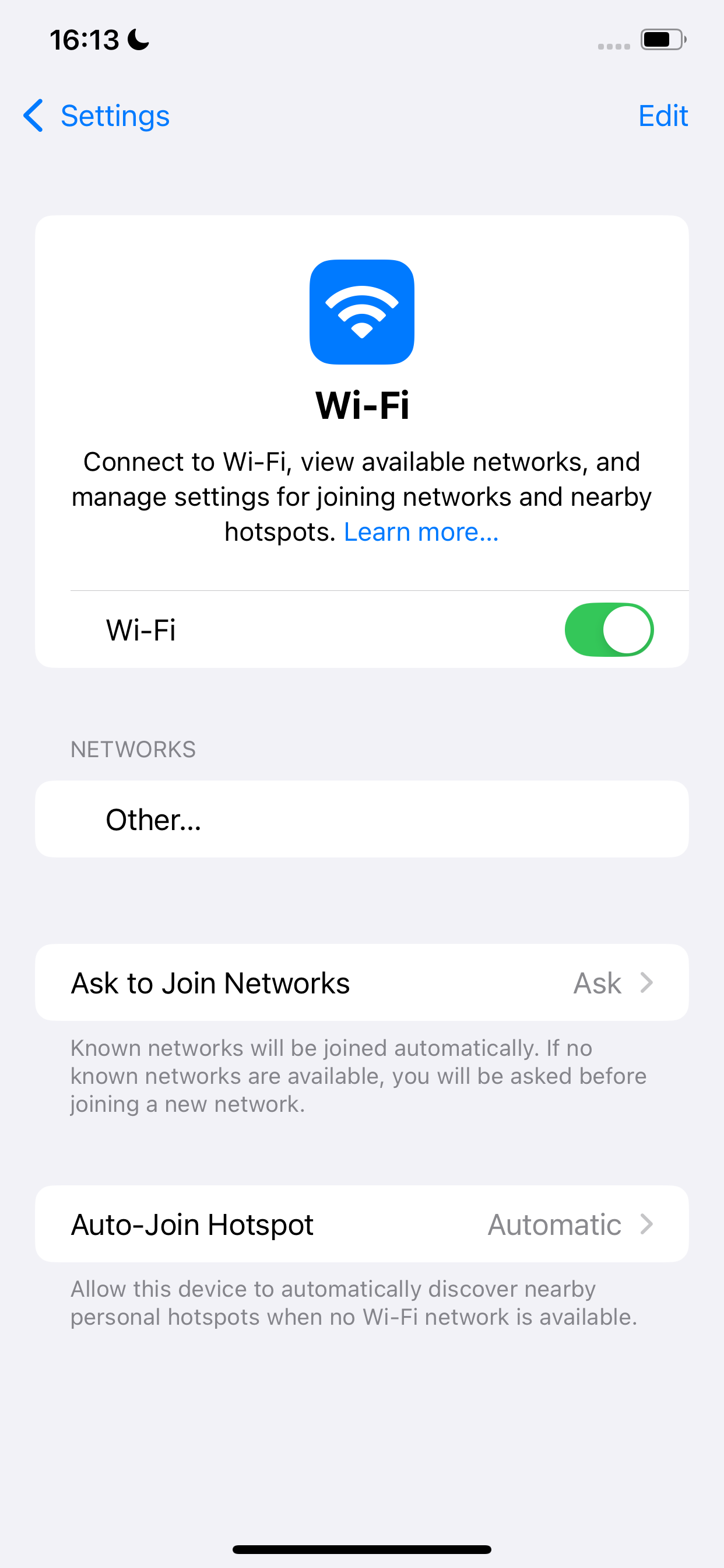This screenshot has height=1568, width=724.
Task: Open Auto-Join Hotspot settings
Action: tap(362, 1224)
